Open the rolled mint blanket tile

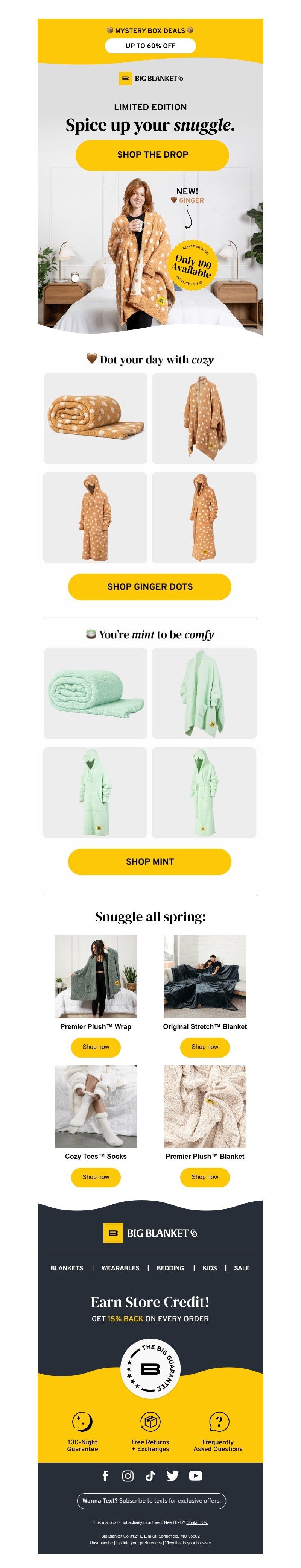click(x=96, y=693)
